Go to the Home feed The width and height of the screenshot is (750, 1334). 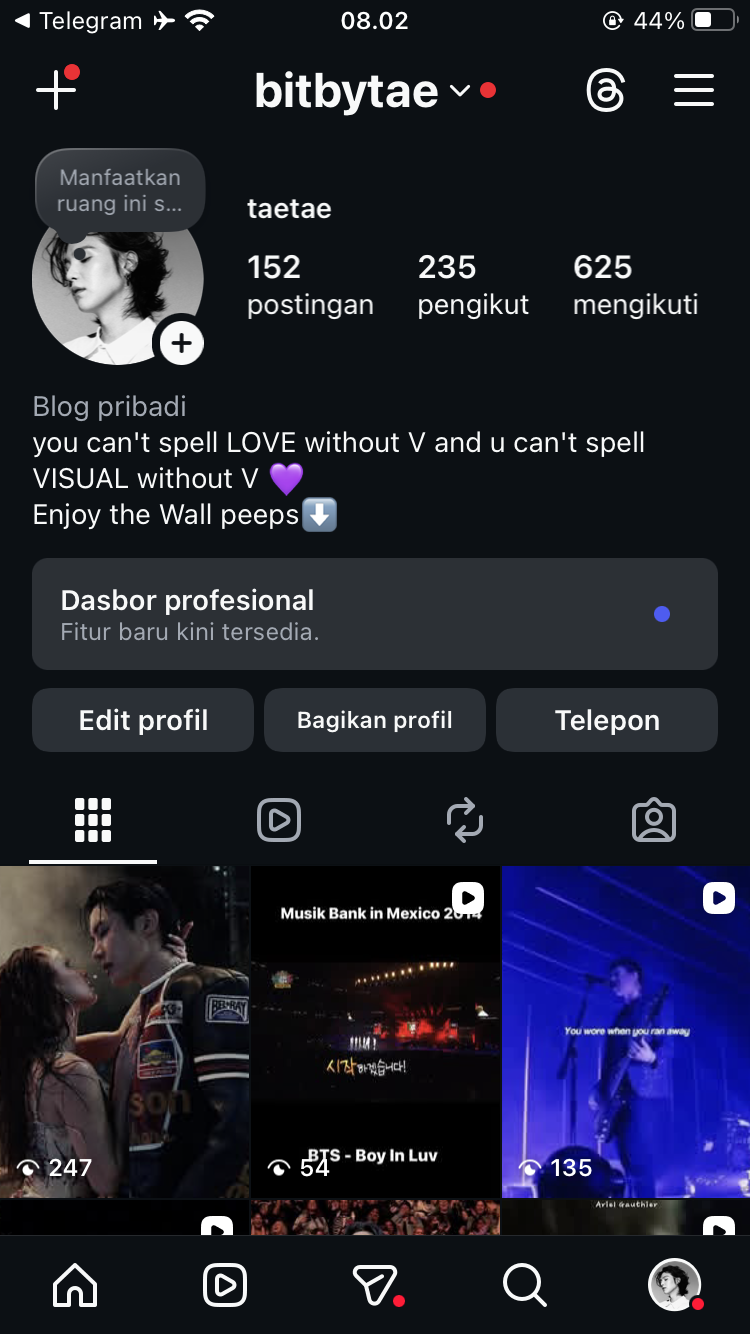tap(75, 1285)
